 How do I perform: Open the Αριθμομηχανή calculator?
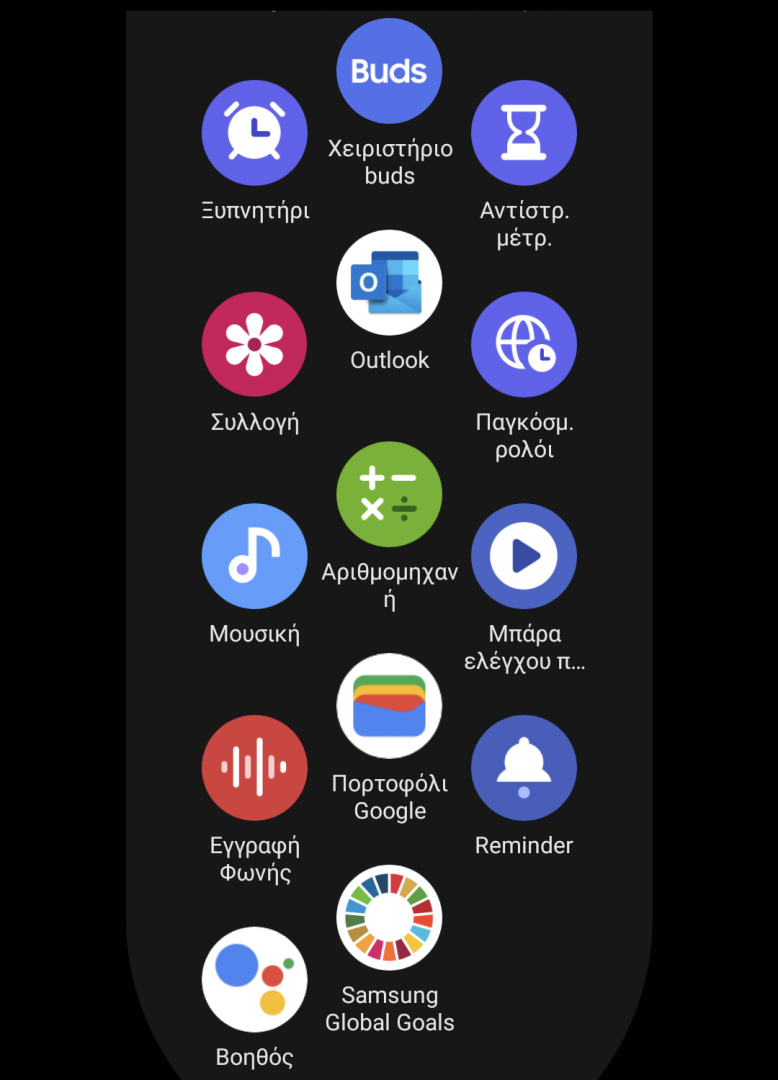pos(389,494)
